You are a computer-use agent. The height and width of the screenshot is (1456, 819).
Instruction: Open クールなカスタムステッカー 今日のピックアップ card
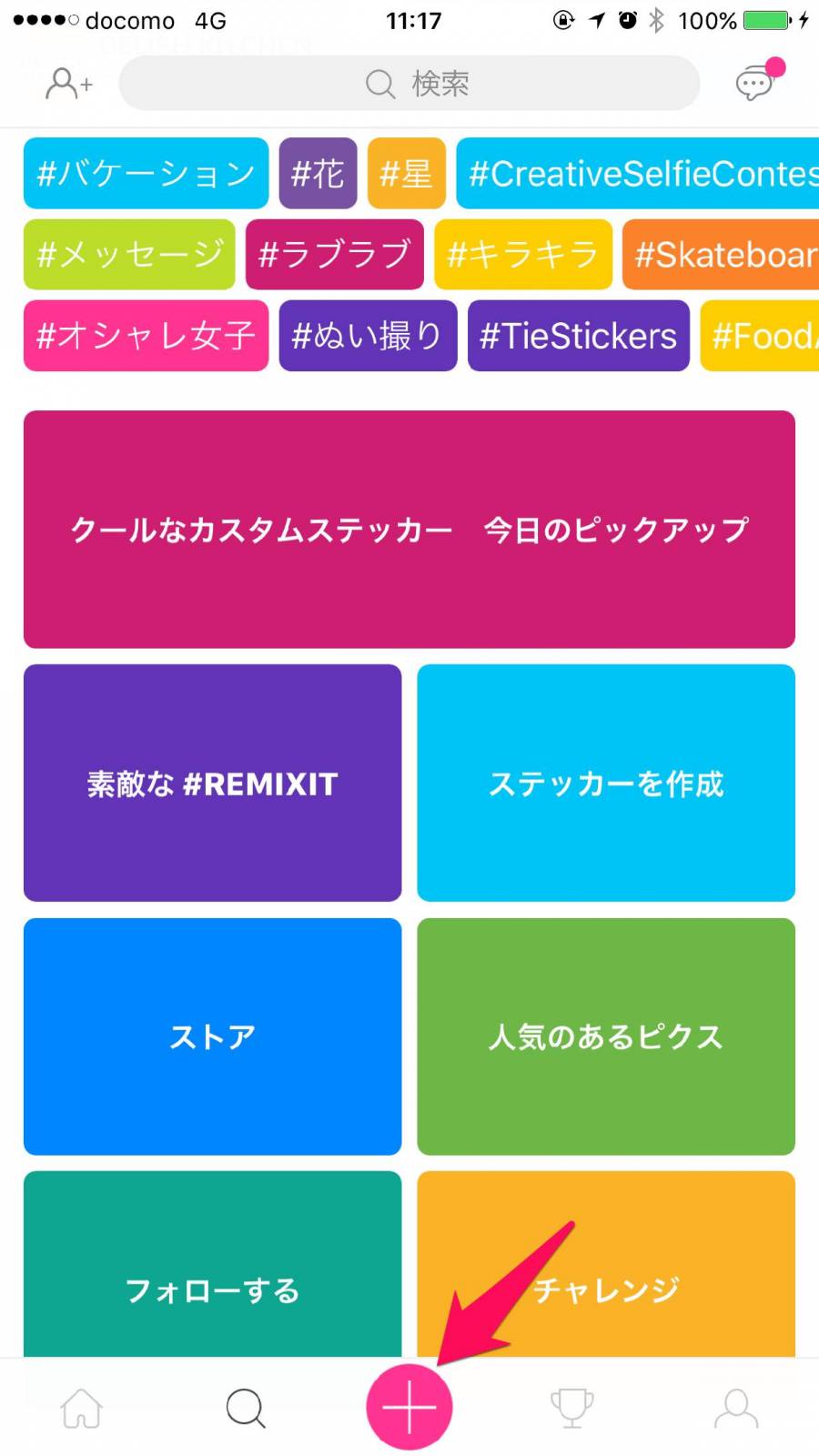(409, 529)
